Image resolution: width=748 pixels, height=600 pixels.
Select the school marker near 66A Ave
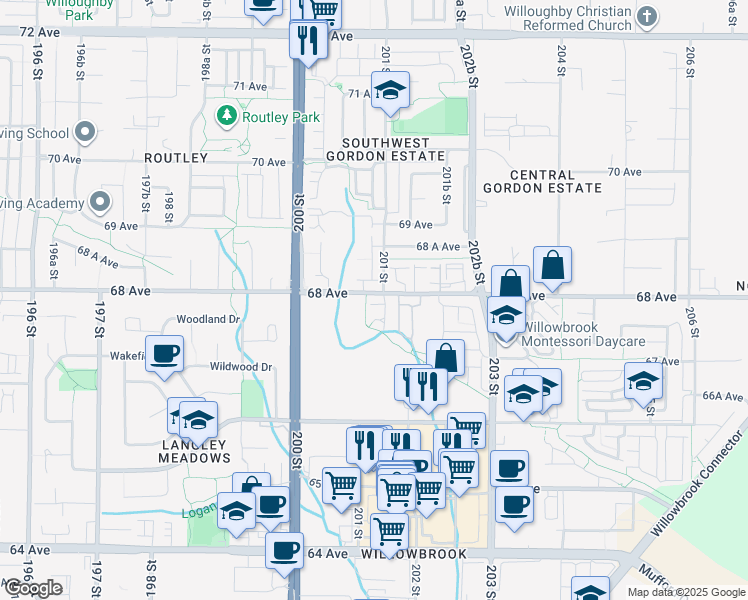[643, 381]
